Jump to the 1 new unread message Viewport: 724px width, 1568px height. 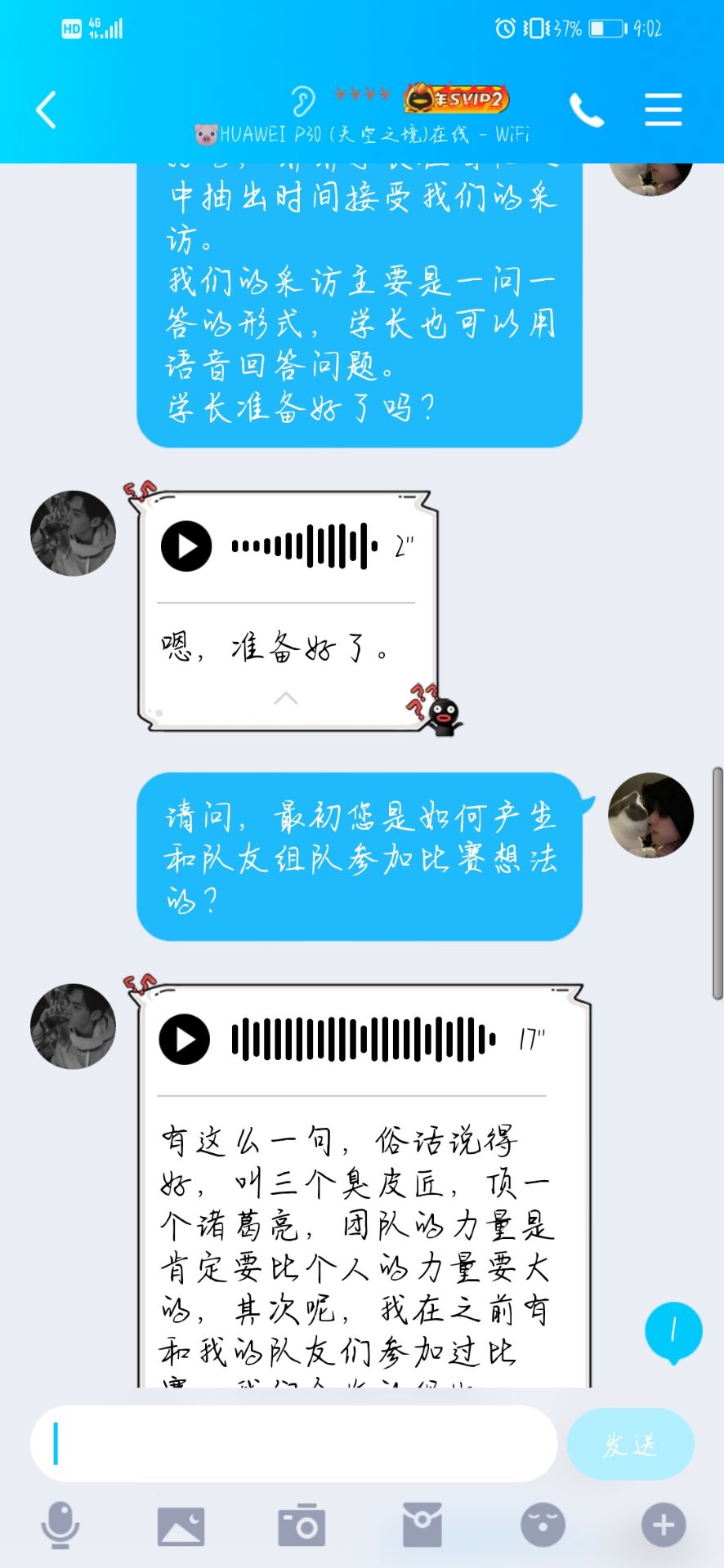673,1331
